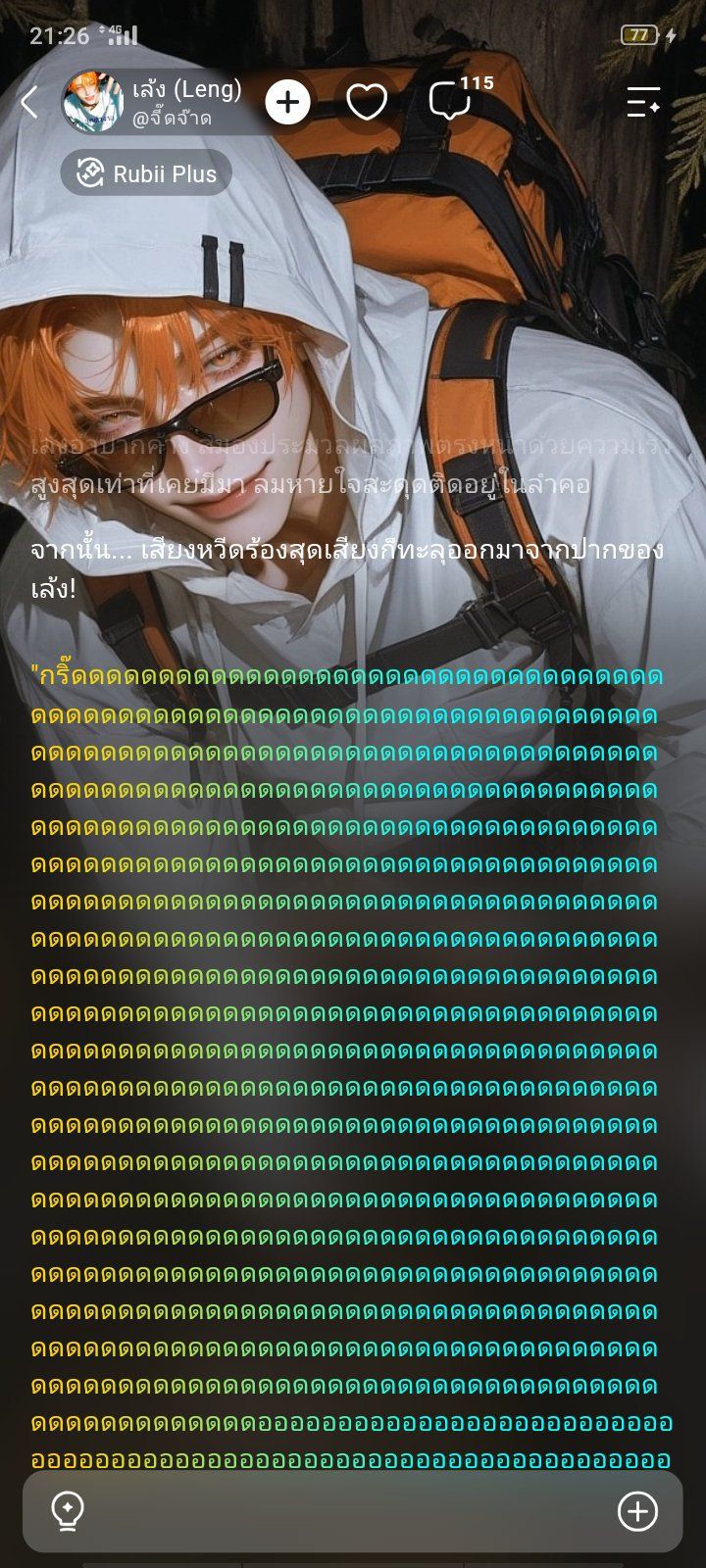Open the comments bubble showing 115
Screen dimensions: 706x1568
[458, 99]
